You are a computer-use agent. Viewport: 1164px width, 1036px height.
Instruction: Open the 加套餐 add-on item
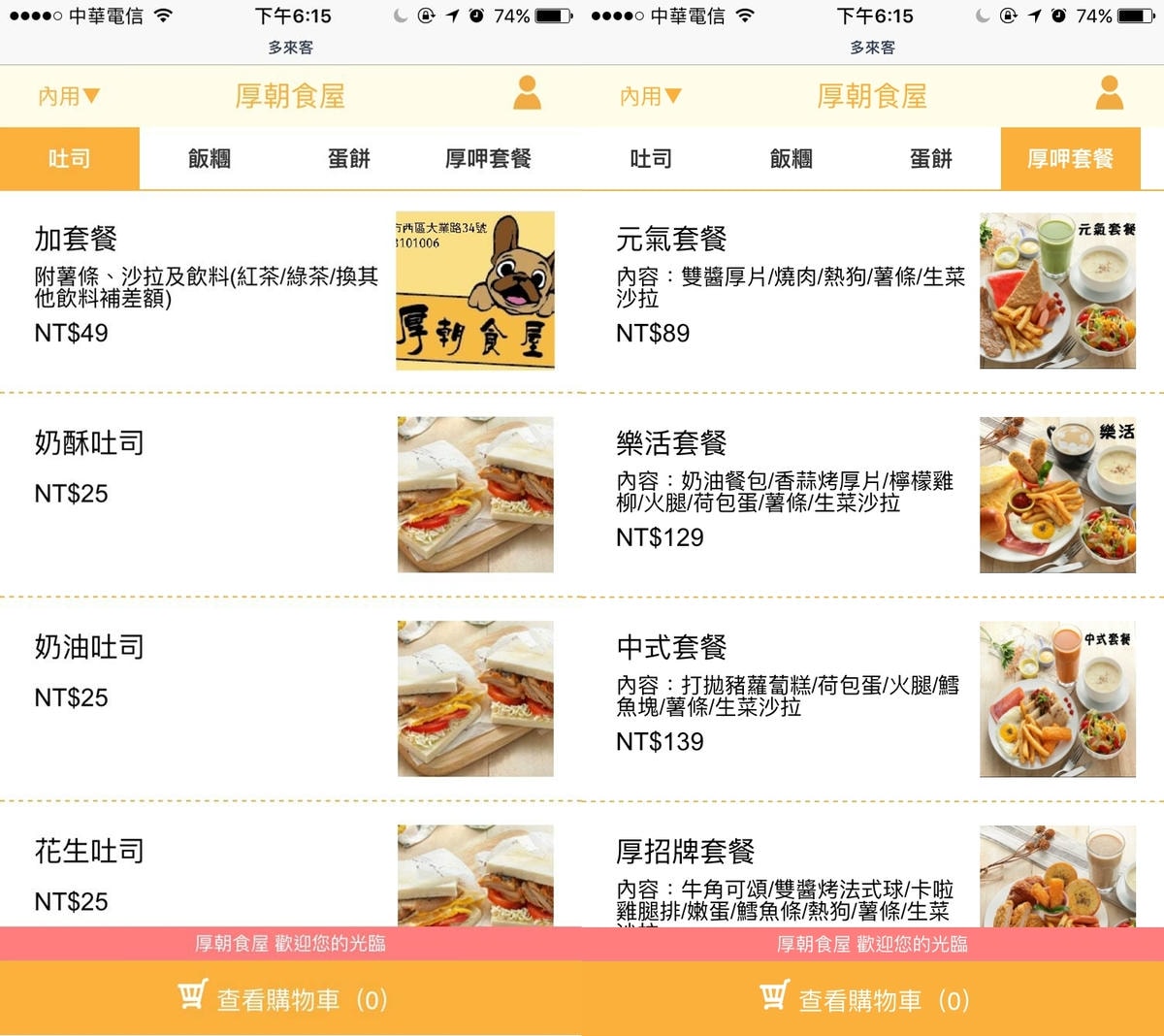point(76,239)
